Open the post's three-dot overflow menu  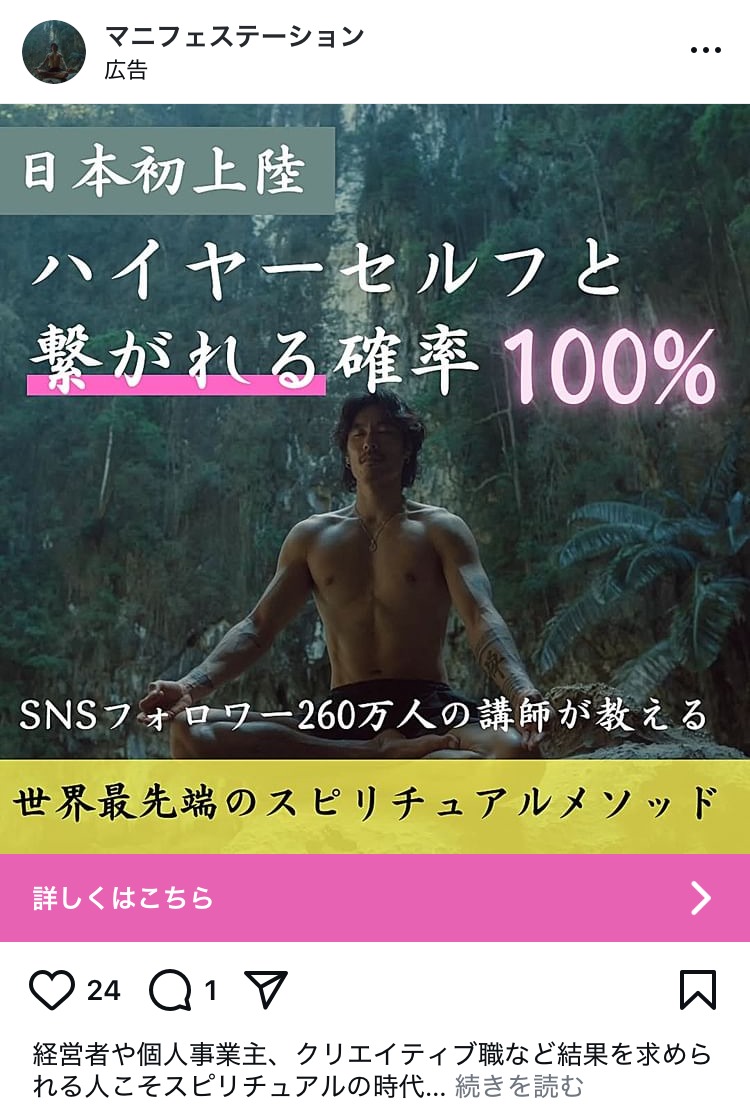(705, 51)
